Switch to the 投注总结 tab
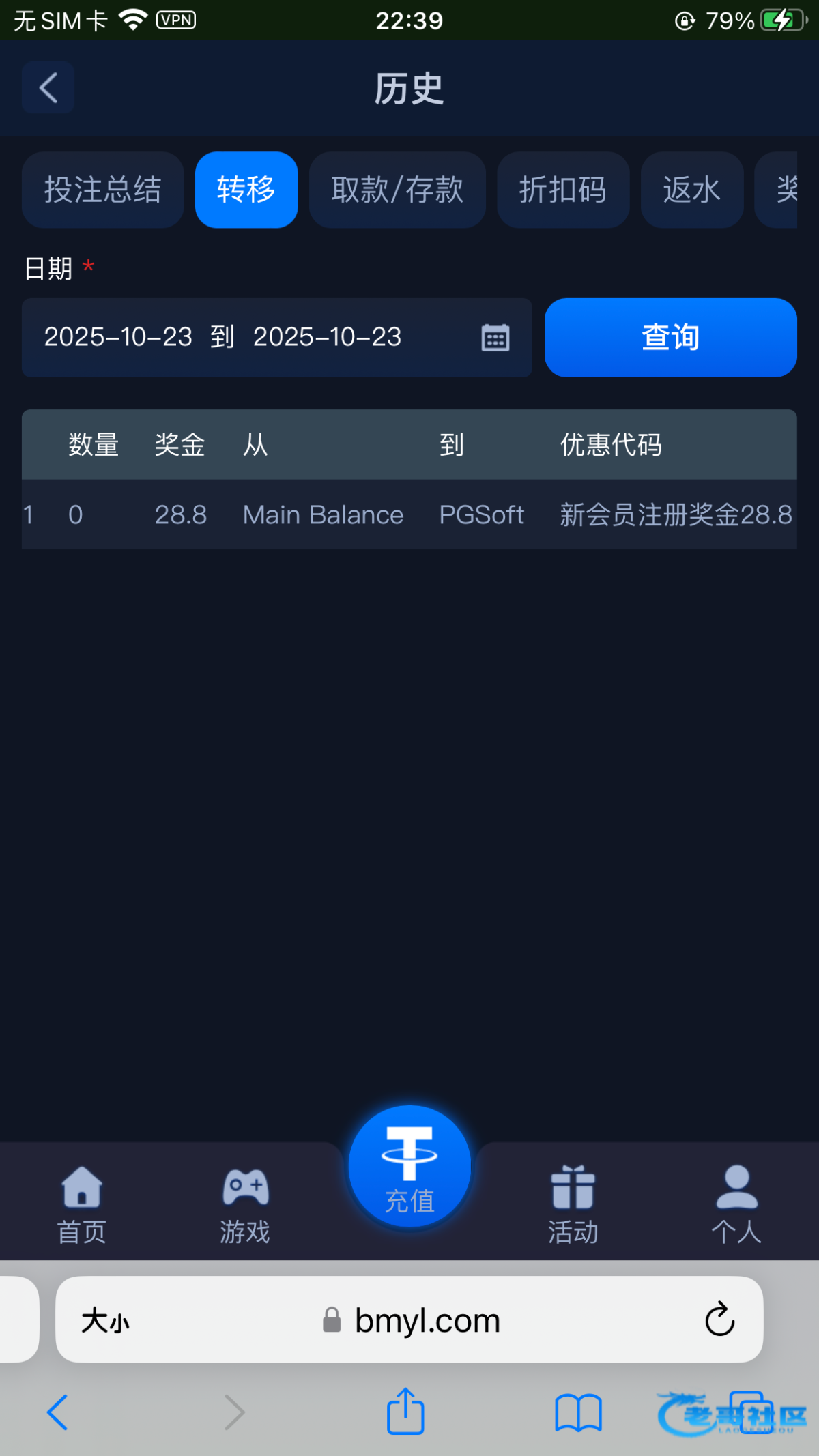Image resolution: width=819 pixels, height=1456 pixels. [102, 190]
